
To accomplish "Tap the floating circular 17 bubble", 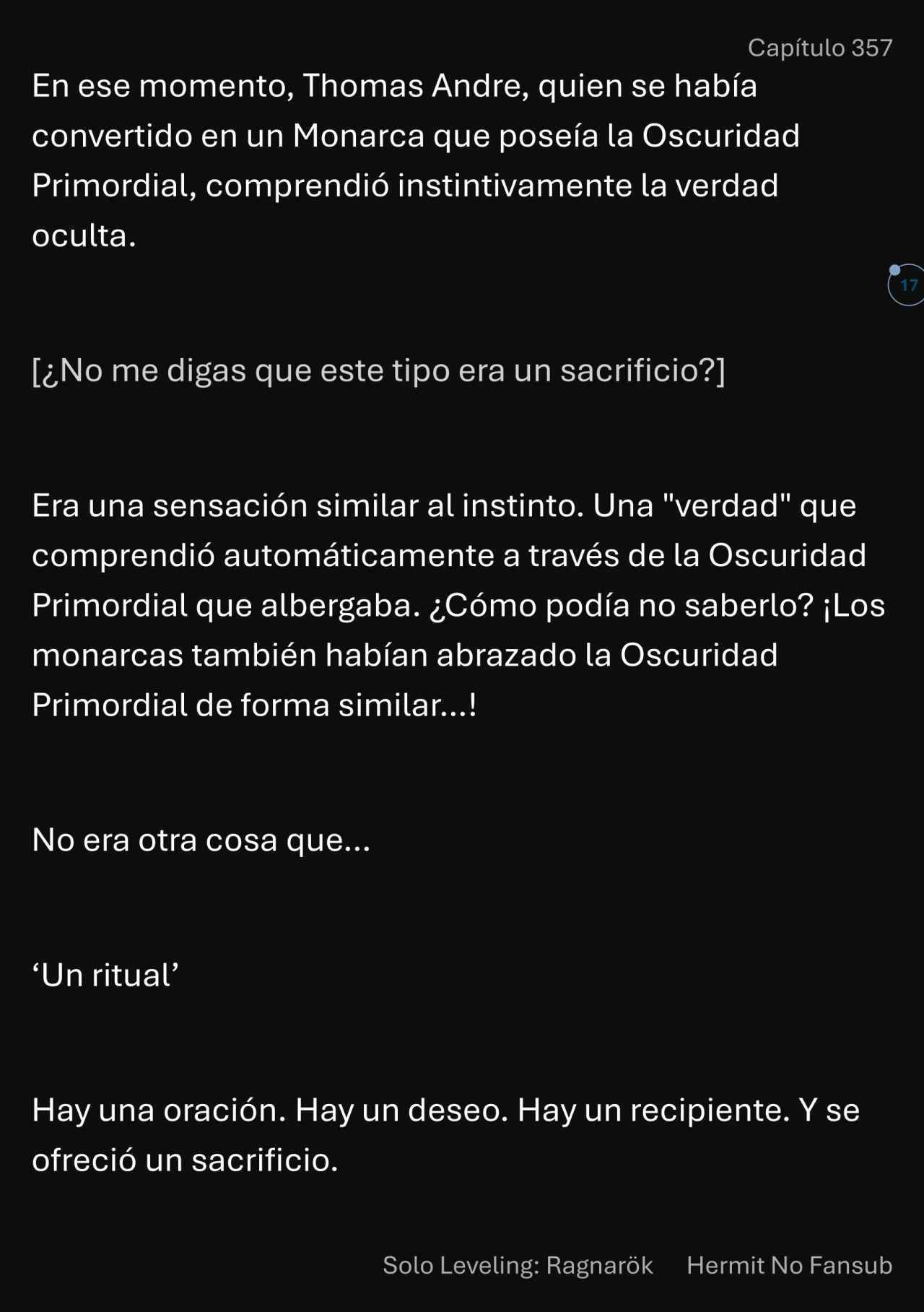I will coord(907,285).
